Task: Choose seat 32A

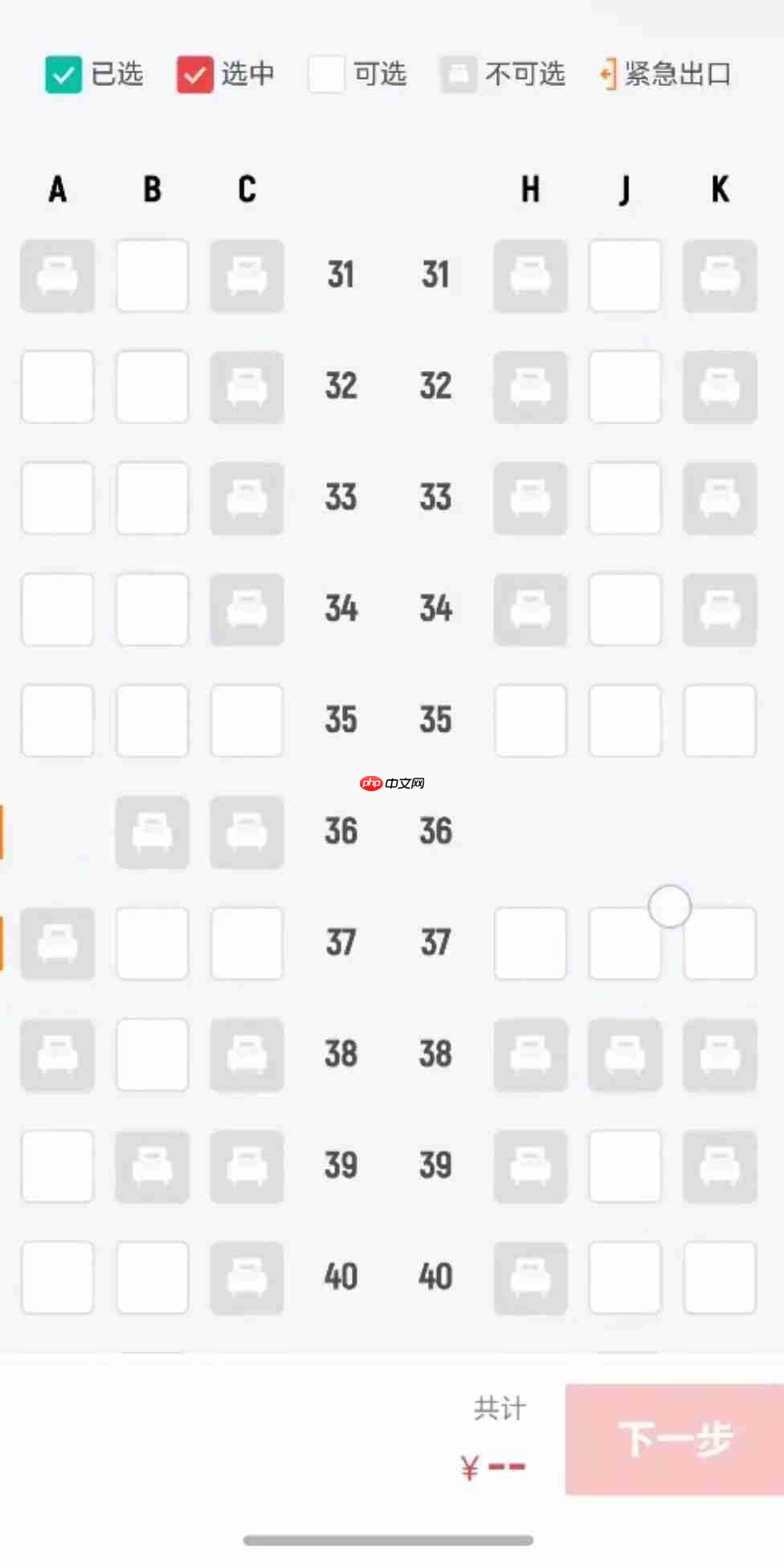Action: pos(57,386)
